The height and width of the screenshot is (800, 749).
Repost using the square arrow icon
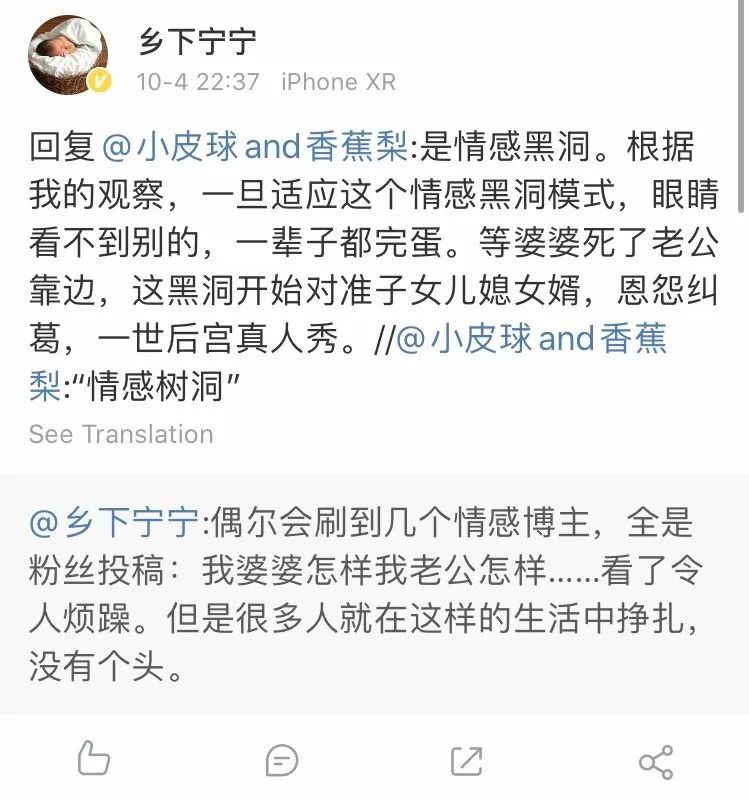coord(466,761)
